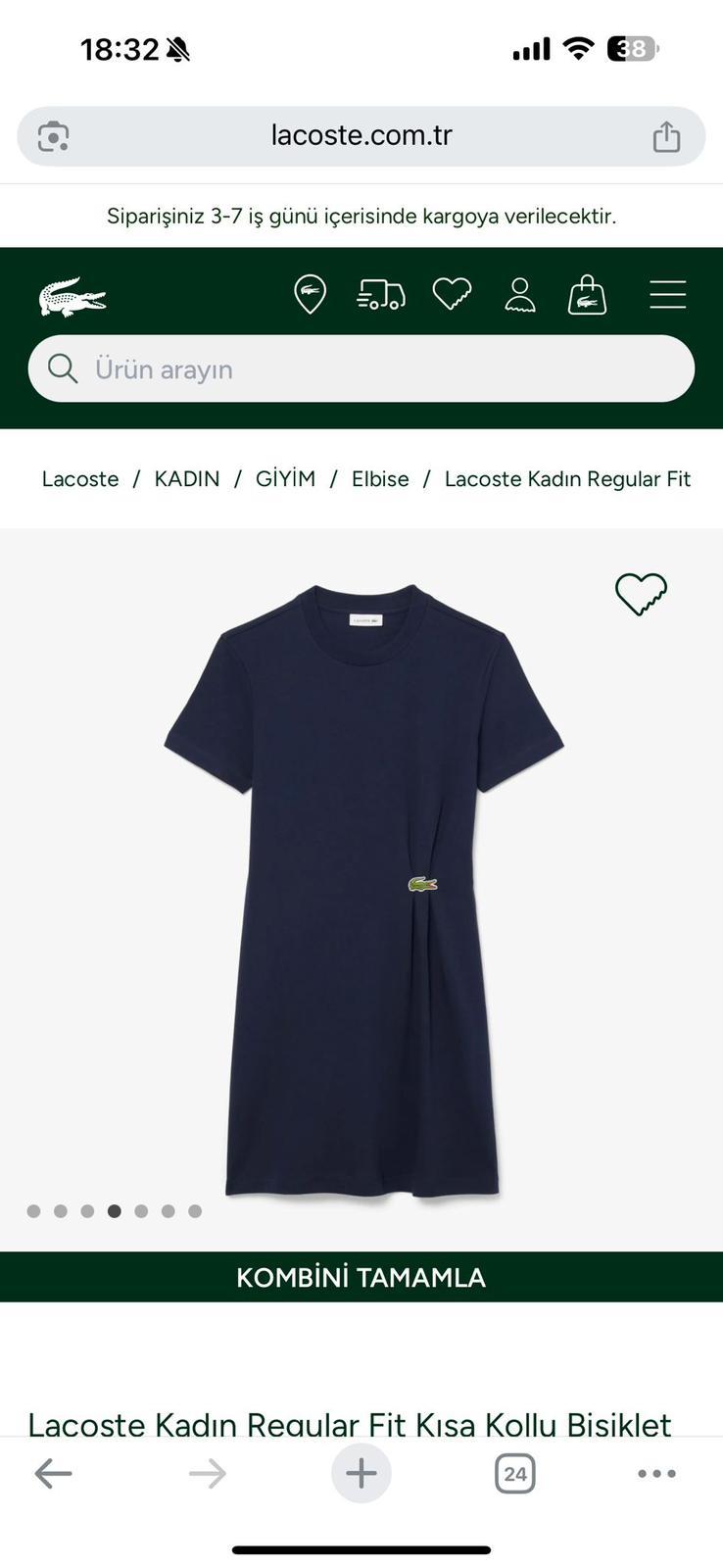Tap the lacoste.com.tr address bar
This screenshot has height=1568, width=723.
(361, 135)
